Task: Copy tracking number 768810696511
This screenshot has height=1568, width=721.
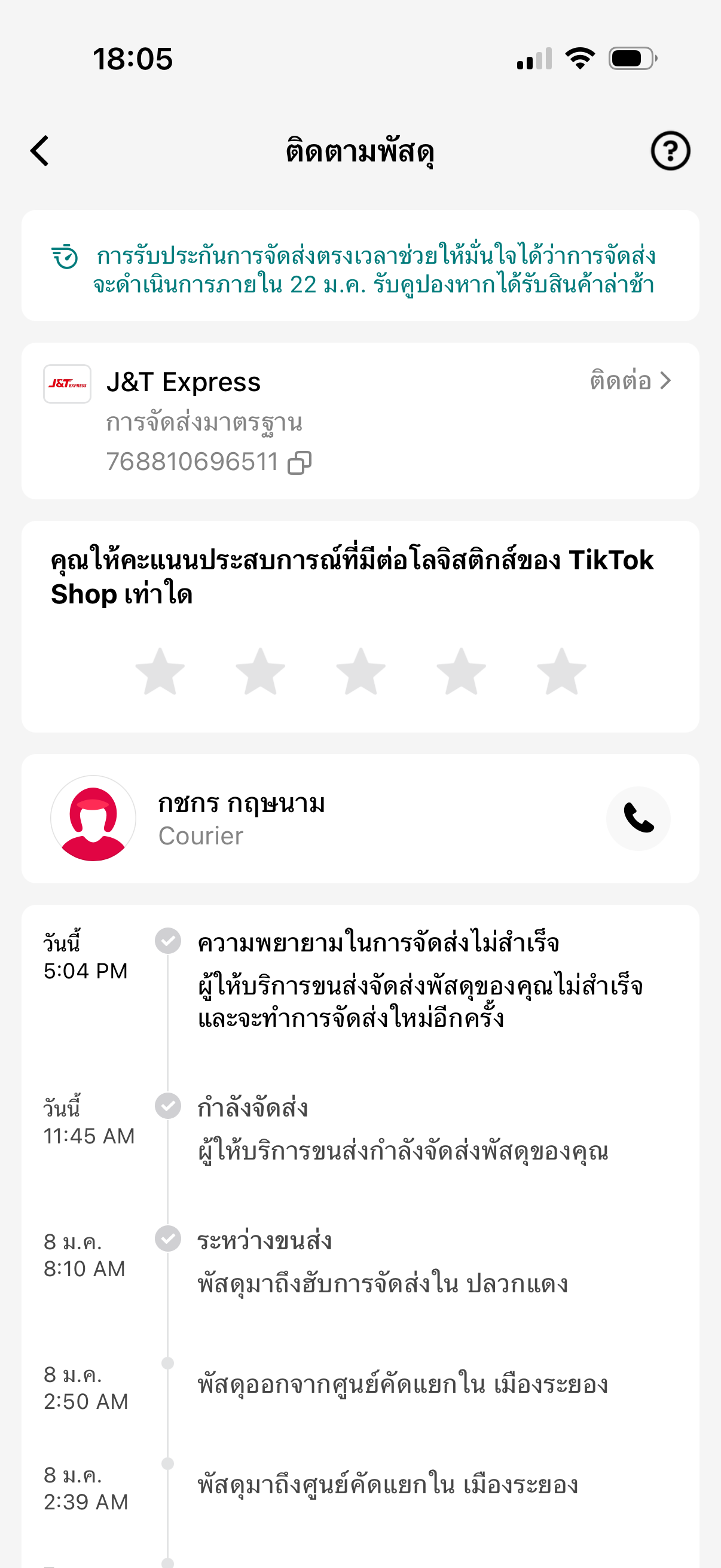Action: click(300, 463)
